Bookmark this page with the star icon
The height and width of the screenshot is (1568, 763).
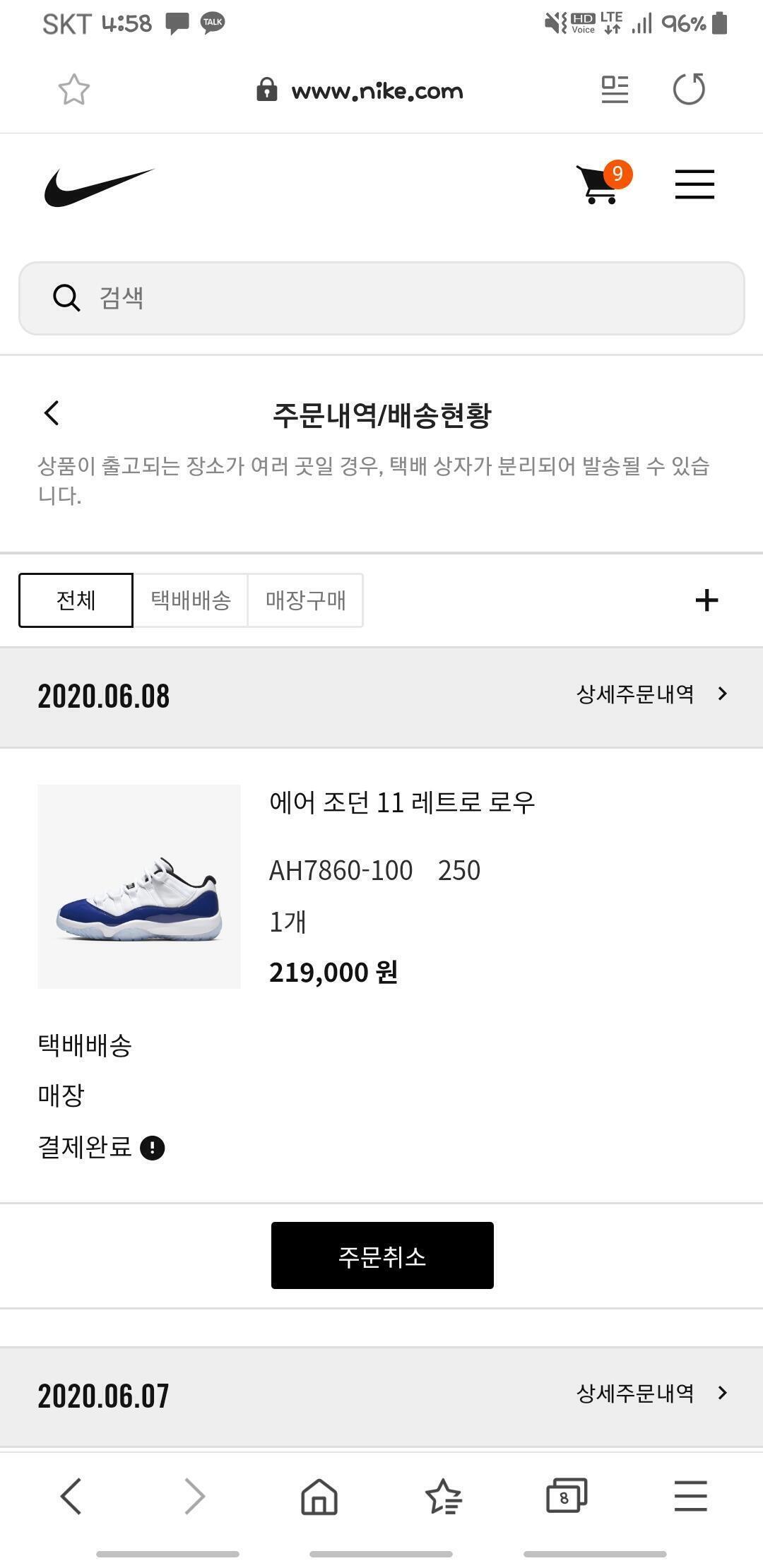(73, 90)
